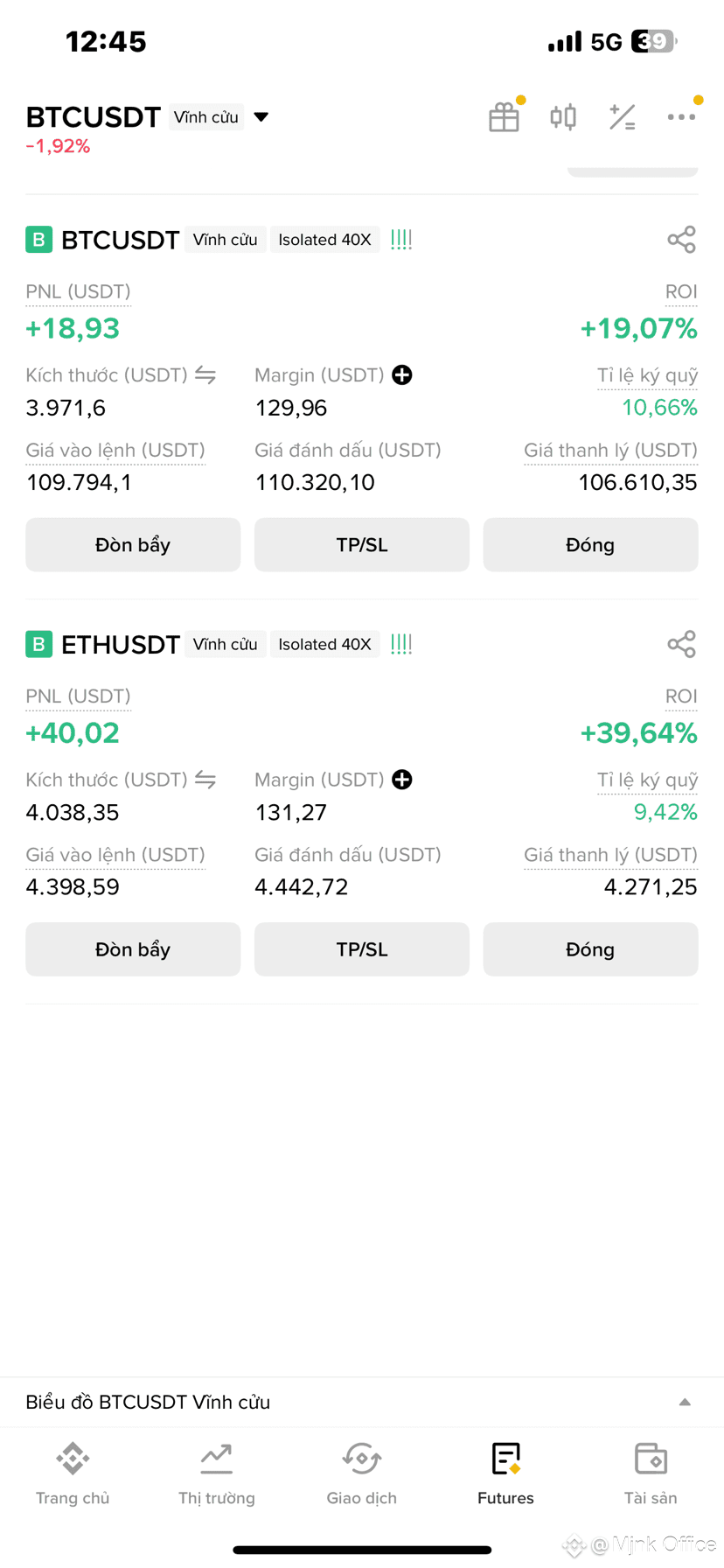Viewport: 724px width, 1568px height.
Task: Add margin to the BTCUSDT position
Action: tap(402, 375)
